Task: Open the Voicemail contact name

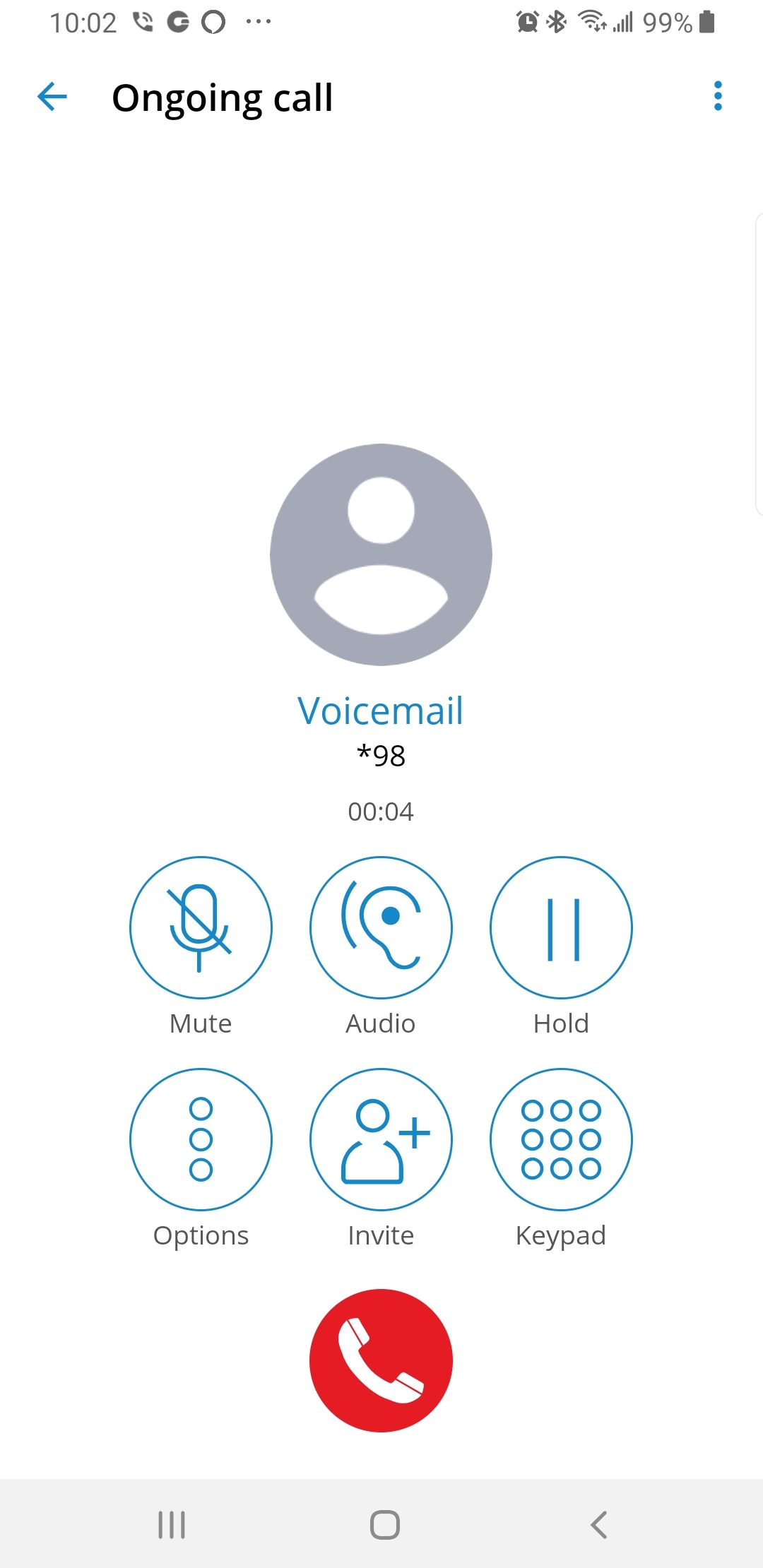Action: (381, 711)
